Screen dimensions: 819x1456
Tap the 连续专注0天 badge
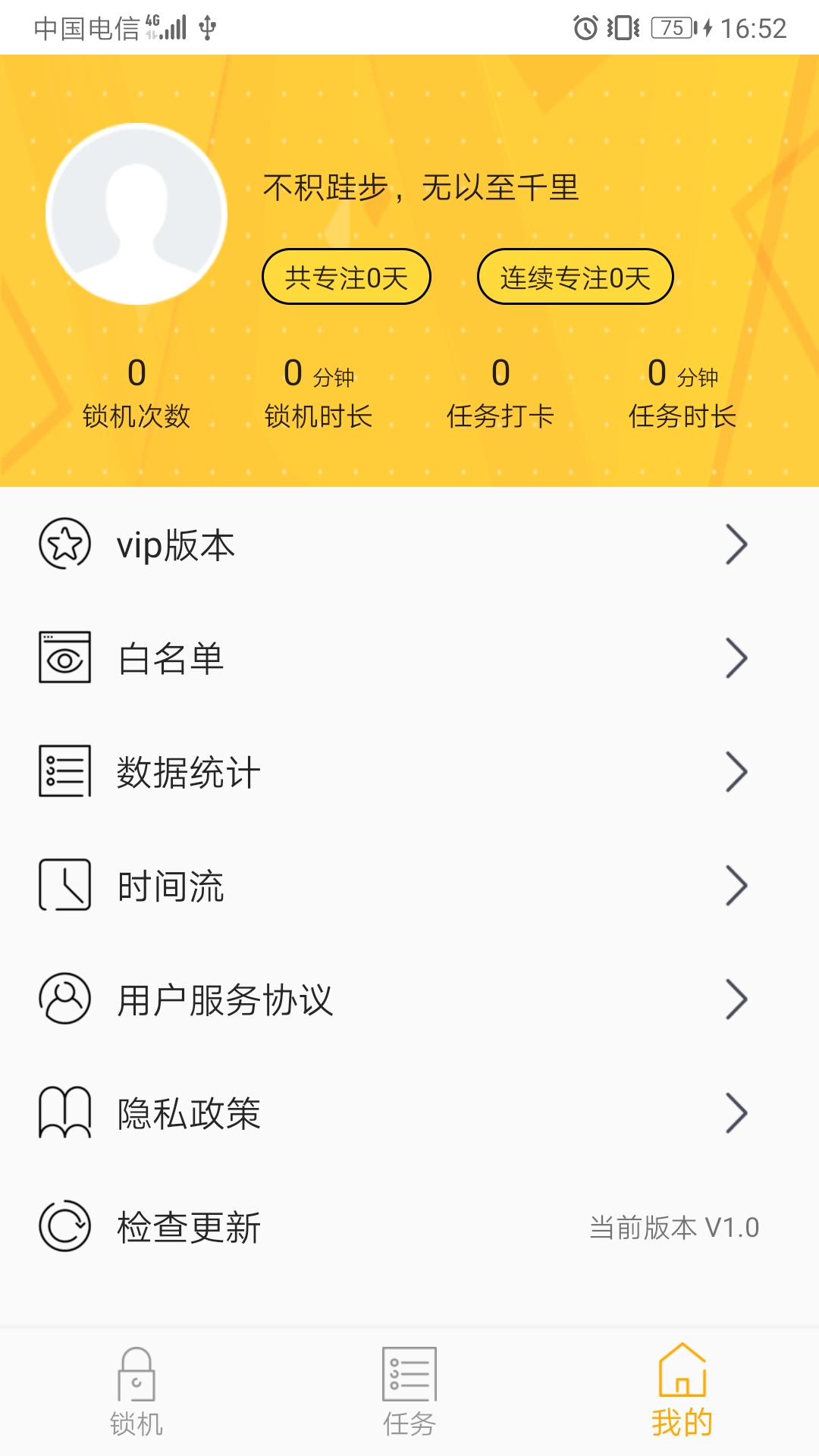coord(575,277)
